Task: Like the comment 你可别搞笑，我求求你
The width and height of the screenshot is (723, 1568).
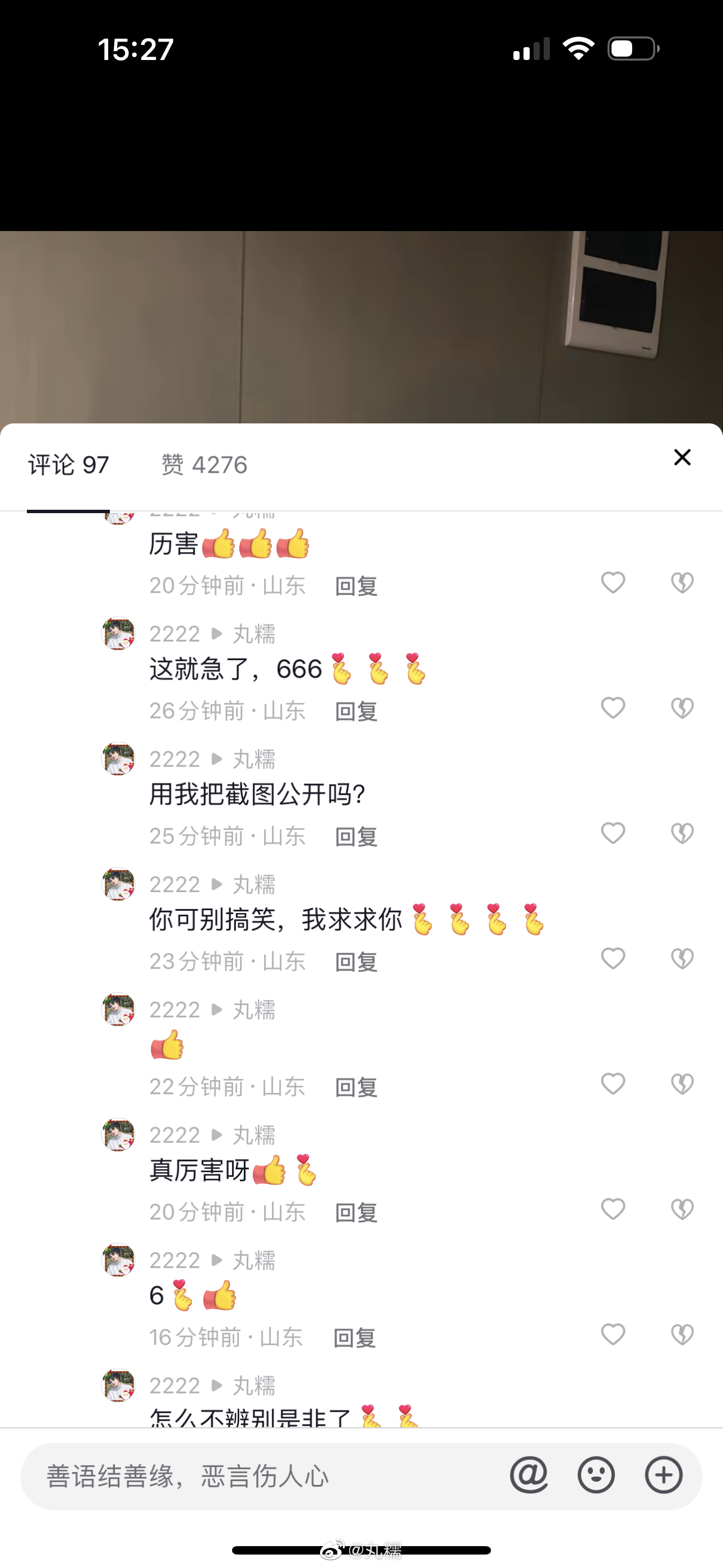Action: click(x=613, y=959)
